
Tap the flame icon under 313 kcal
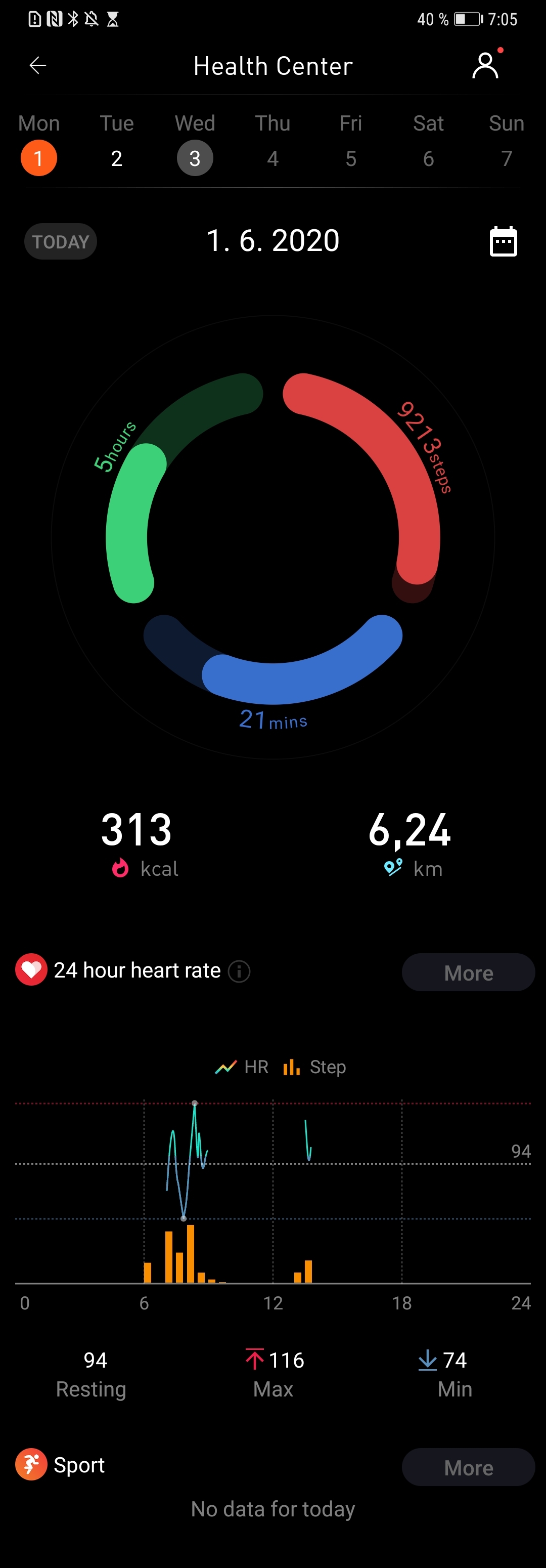120,869
